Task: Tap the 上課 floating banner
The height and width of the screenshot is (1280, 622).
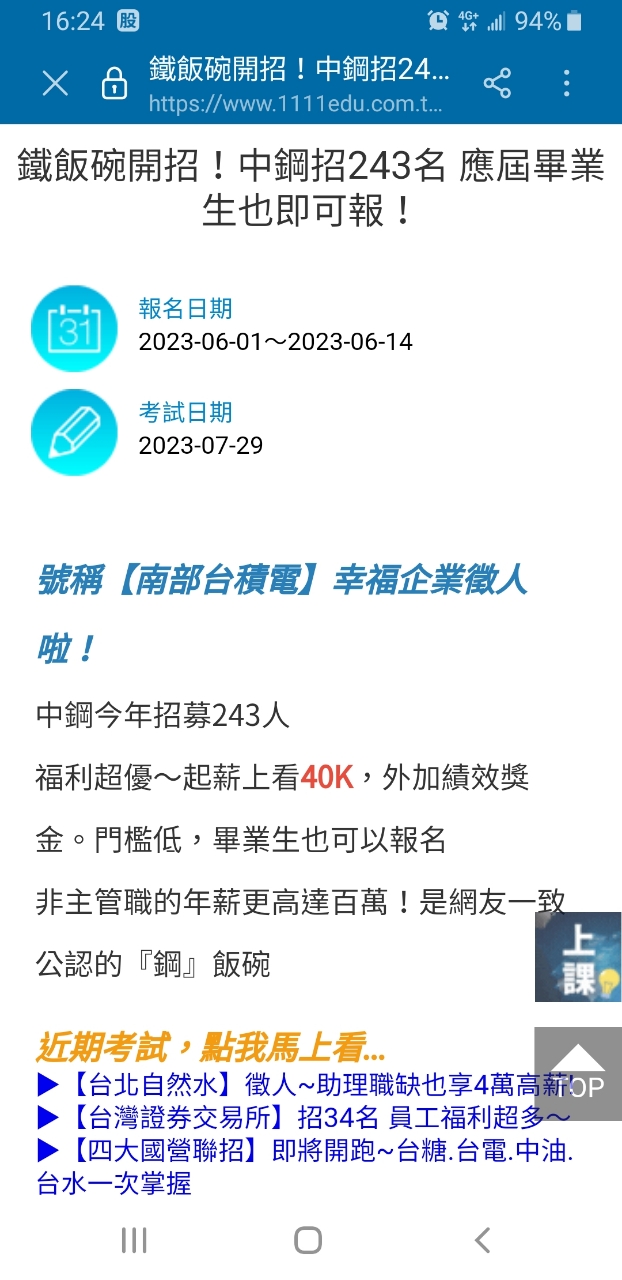Action: pos(577,957)
